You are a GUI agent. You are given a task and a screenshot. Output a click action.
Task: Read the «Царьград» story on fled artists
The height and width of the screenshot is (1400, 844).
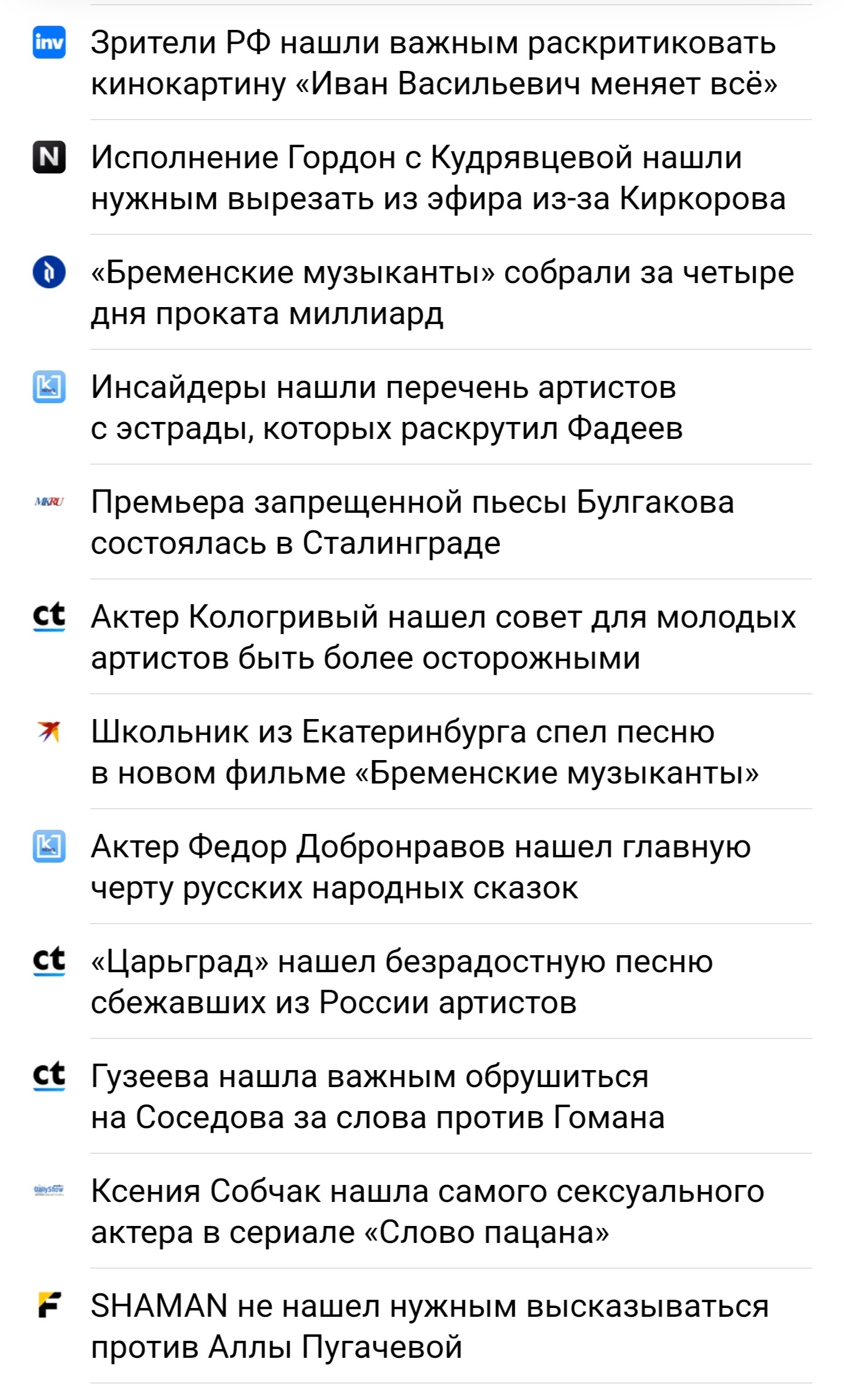coord(402,982)
